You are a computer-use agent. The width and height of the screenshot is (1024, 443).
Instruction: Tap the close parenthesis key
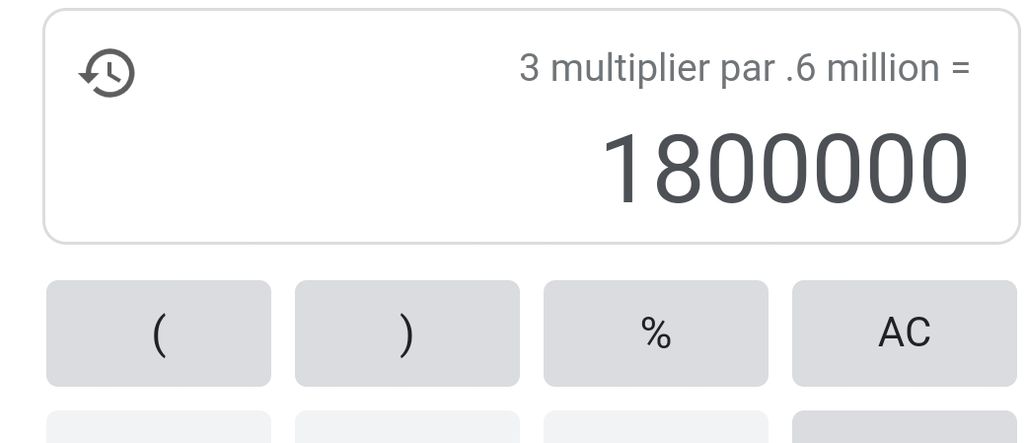[407, 333]
